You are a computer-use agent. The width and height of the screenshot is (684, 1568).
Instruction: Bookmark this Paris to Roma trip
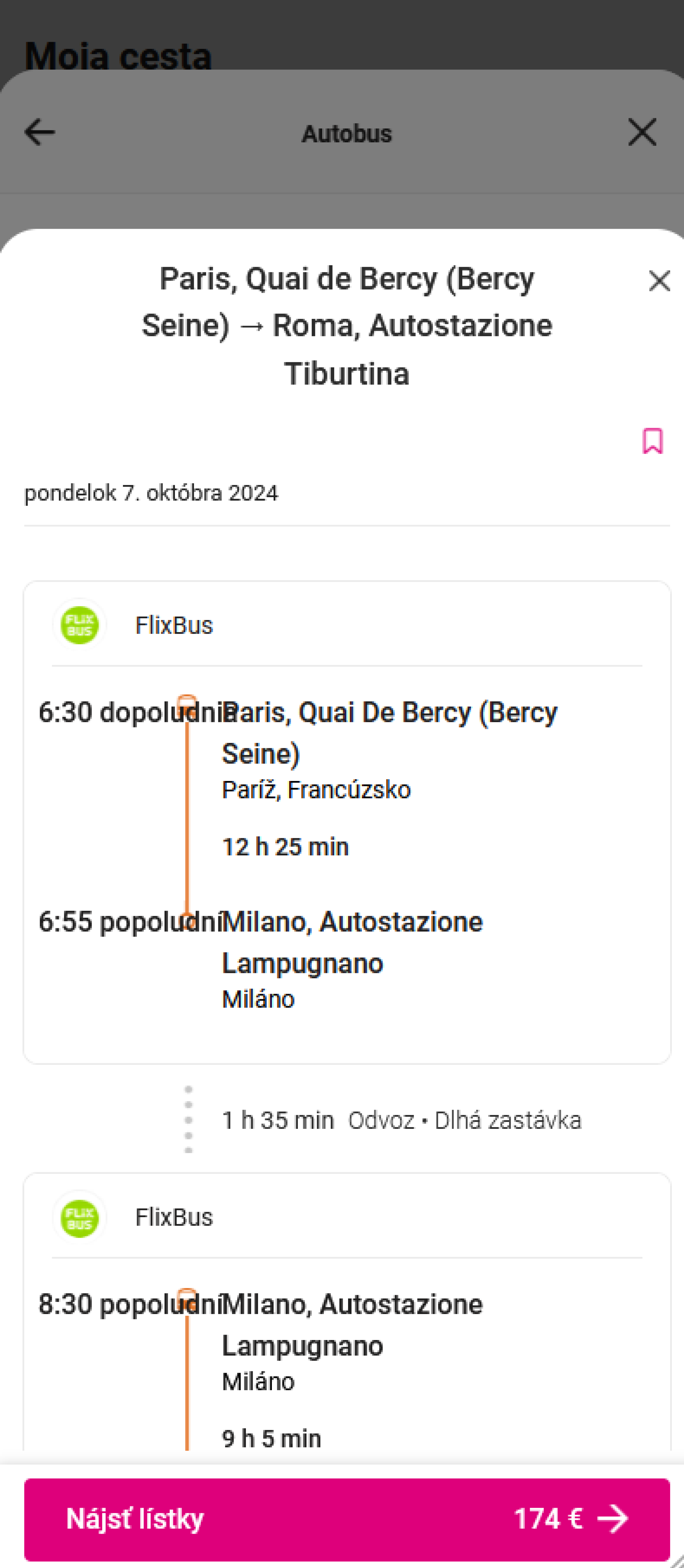[652, 441]
